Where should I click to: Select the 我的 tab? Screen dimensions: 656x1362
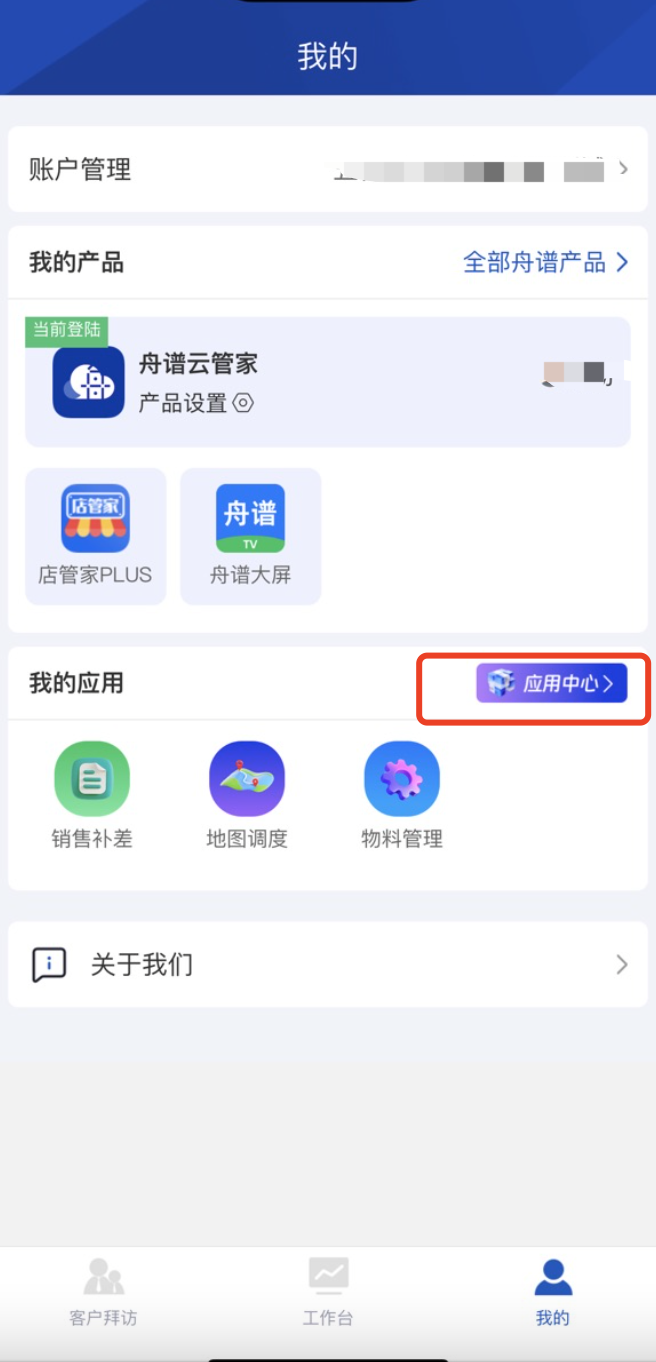pos(552,1291)
